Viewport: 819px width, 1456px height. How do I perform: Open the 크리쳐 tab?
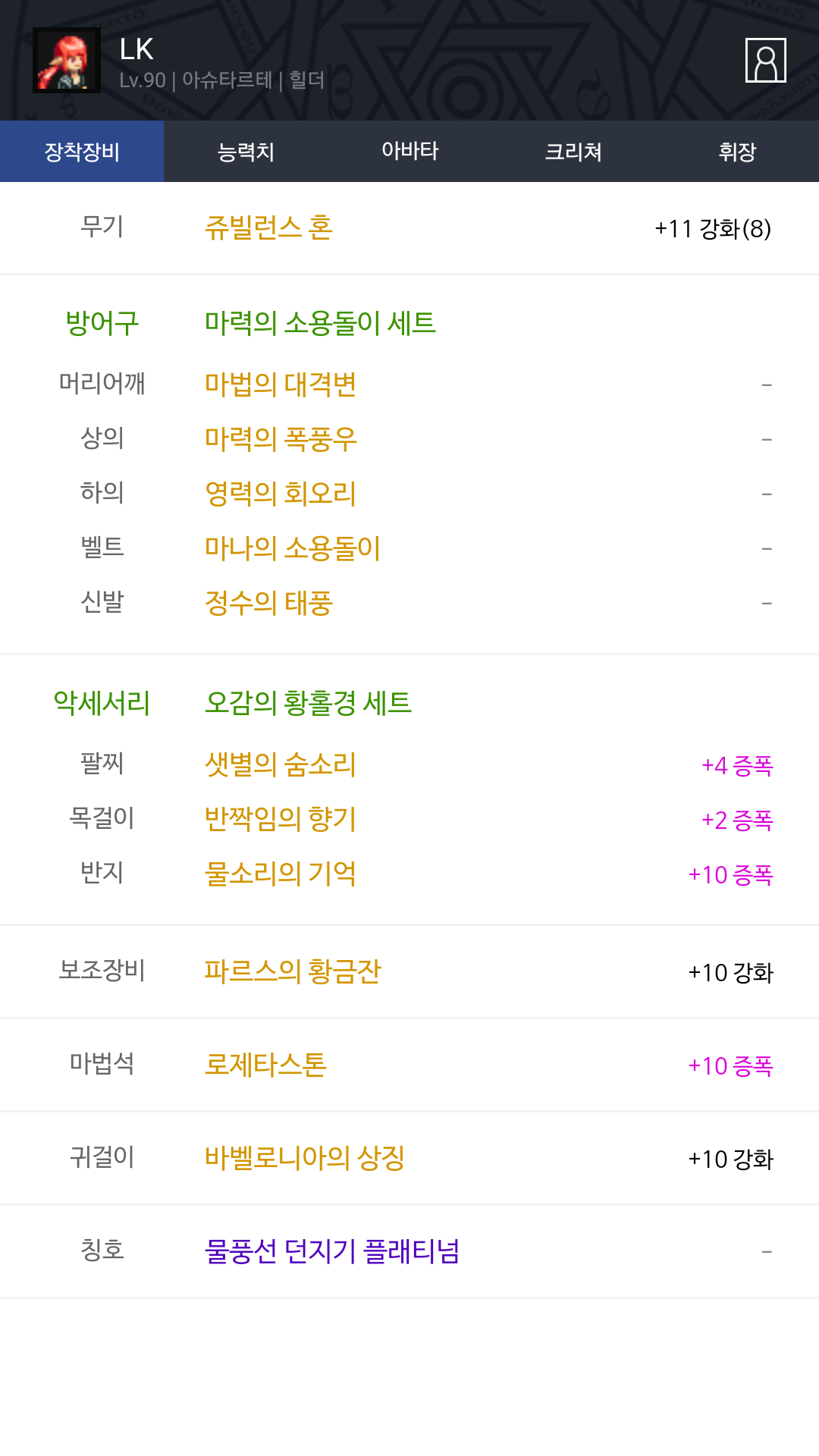[573, 152]
